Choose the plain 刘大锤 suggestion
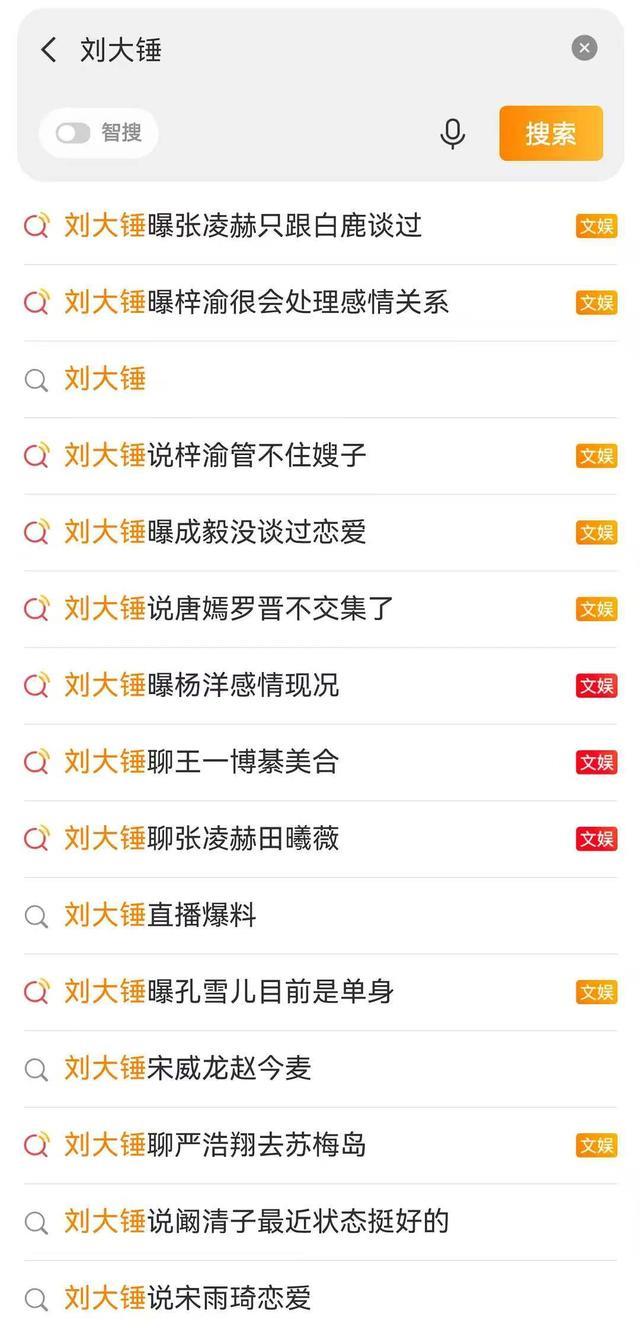The height and width of the screenshot is (1333, 640). tap(105, 379)
